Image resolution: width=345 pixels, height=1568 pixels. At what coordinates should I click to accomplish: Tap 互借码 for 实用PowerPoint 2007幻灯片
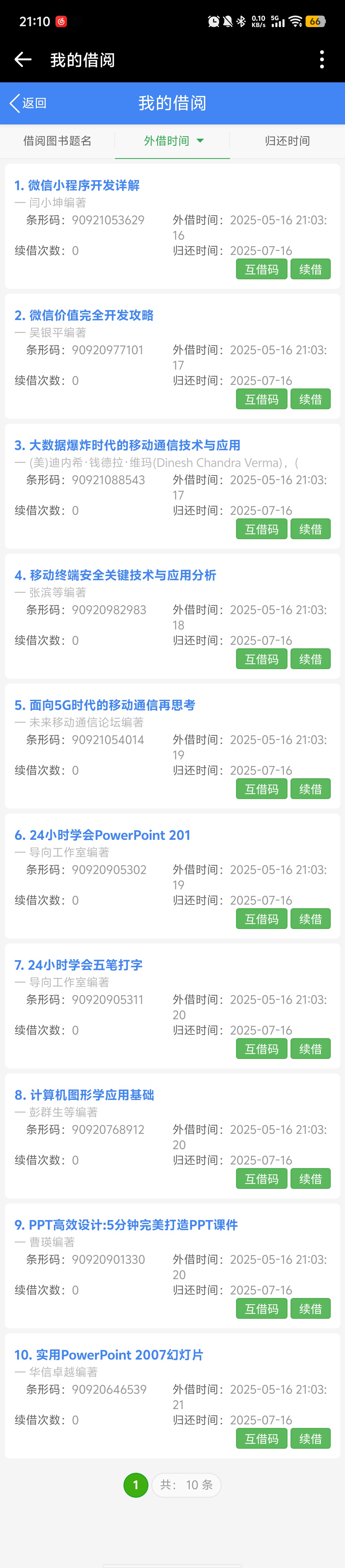point(261,1438)
